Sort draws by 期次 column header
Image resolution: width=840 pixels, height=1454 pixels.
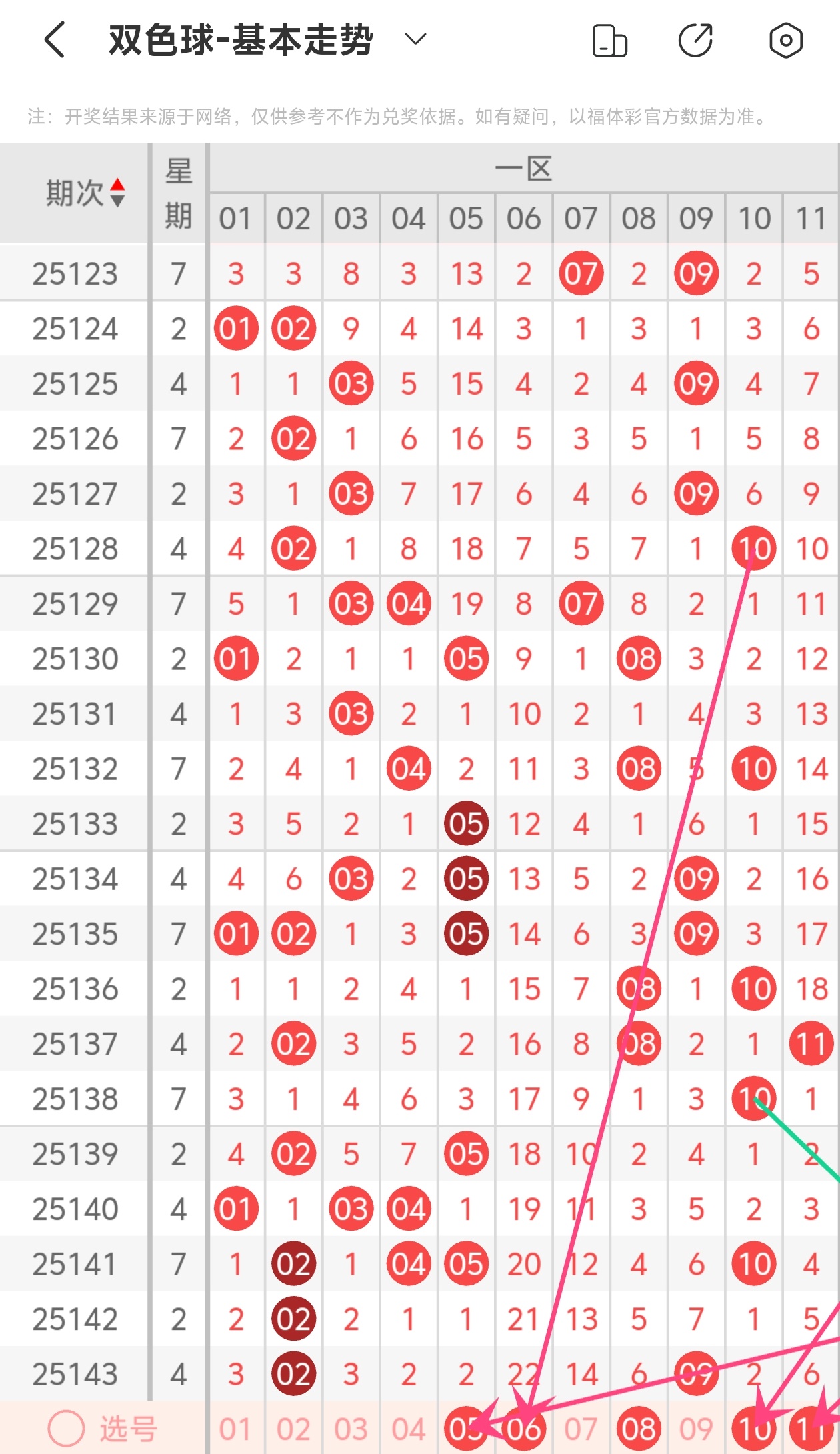[x=83, y=193]
